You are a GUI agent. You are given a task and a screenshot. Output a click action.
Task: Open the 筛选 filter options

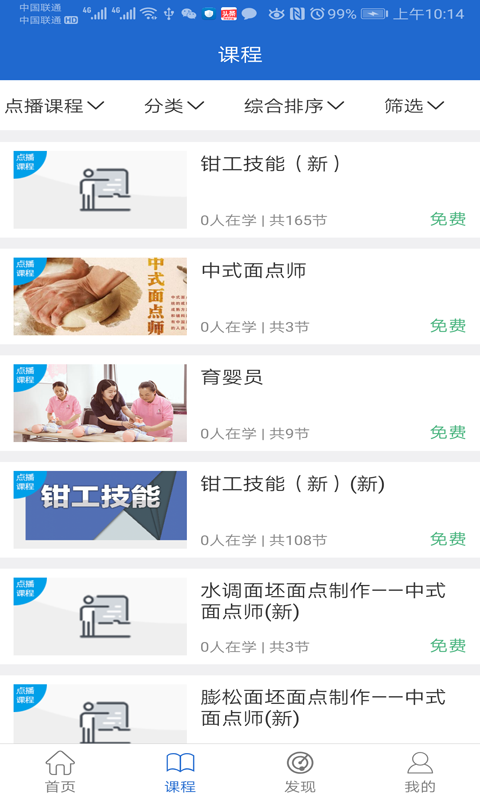click(414, 106)
